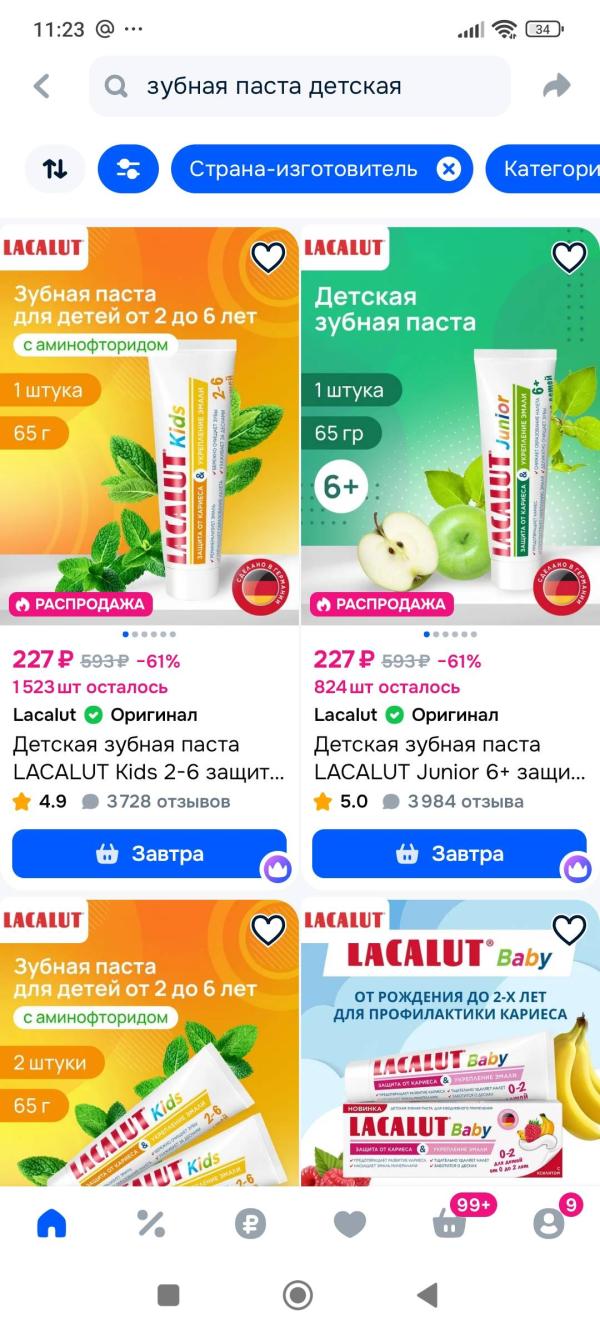
Task: Go to the home tab
Action: [51, 1223]
